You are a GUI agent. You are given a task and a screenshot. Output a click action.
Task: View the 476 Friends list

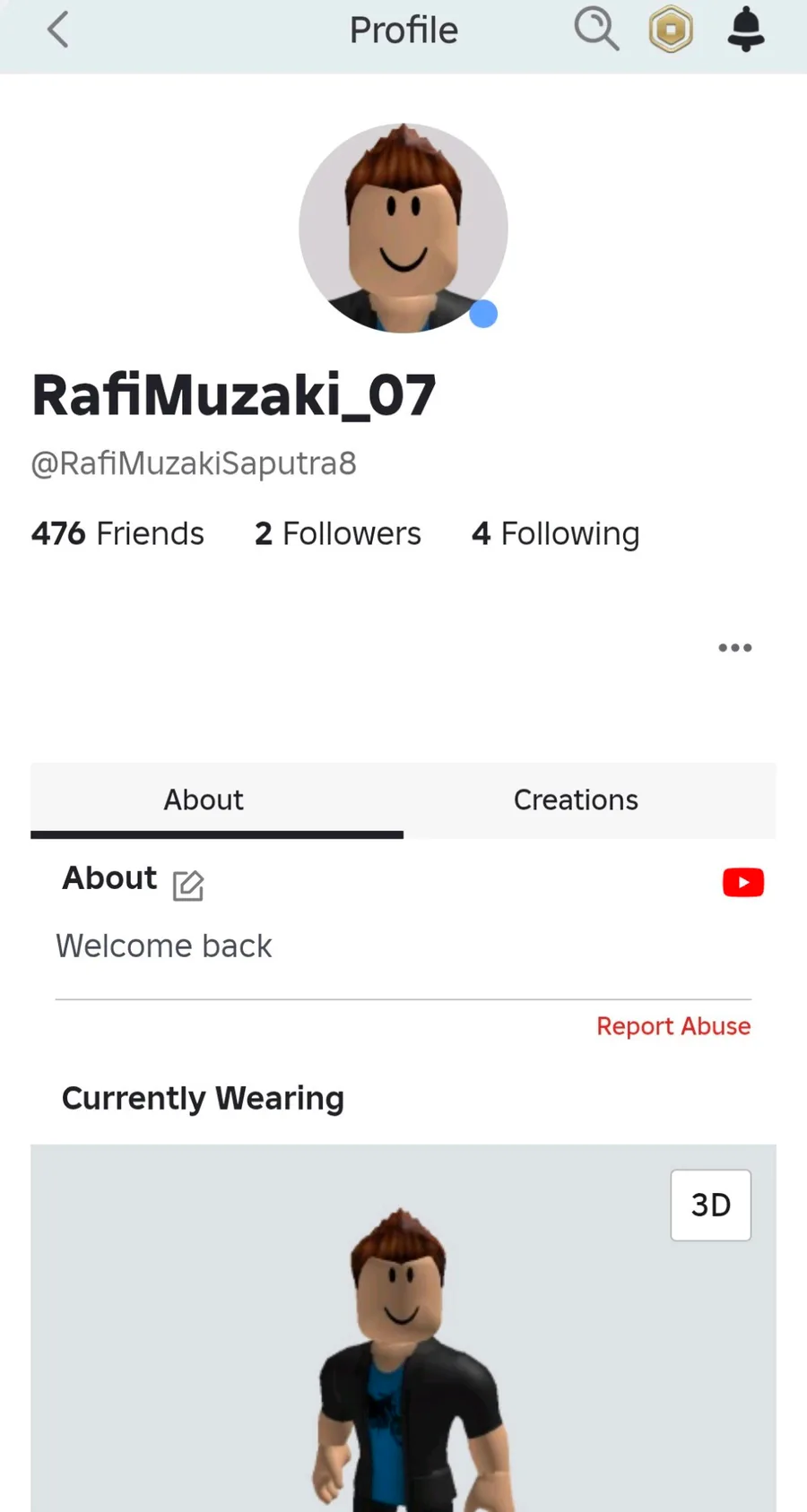[117, 533]
